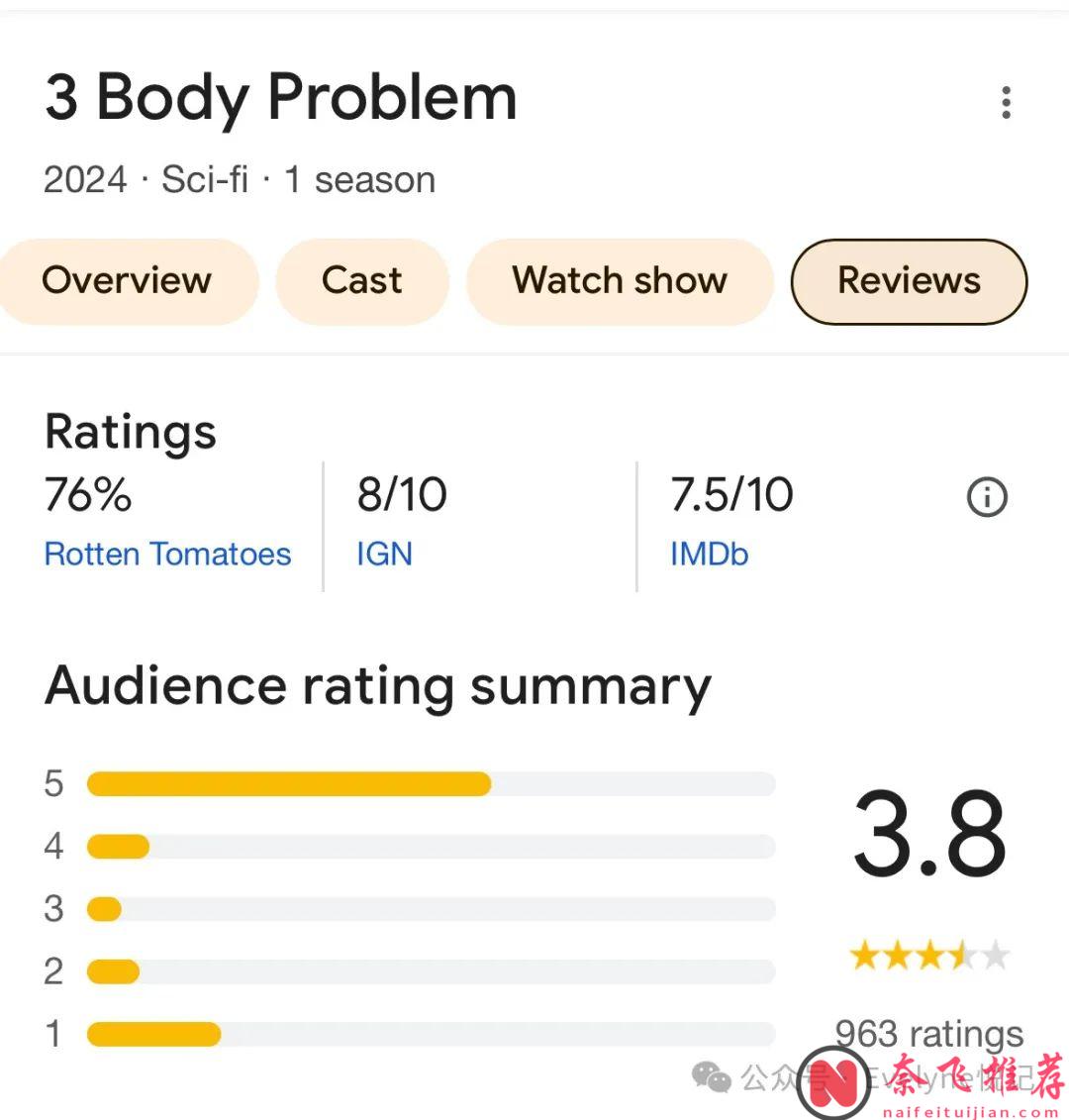Click the IGN rating link
Screen dimensions: 1069x1120
[383, 555]
